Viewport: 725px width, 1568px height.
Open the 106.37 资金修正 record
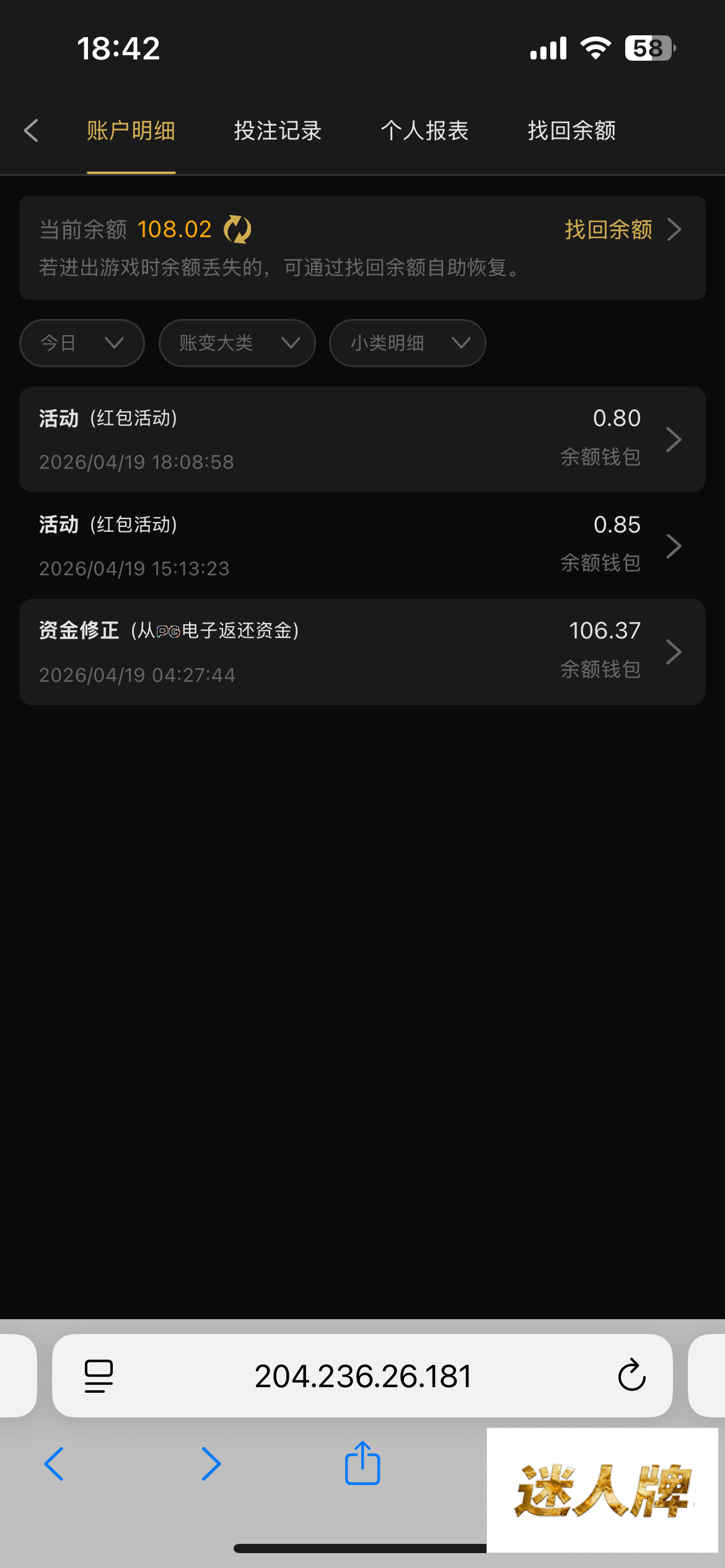point(362,652)
